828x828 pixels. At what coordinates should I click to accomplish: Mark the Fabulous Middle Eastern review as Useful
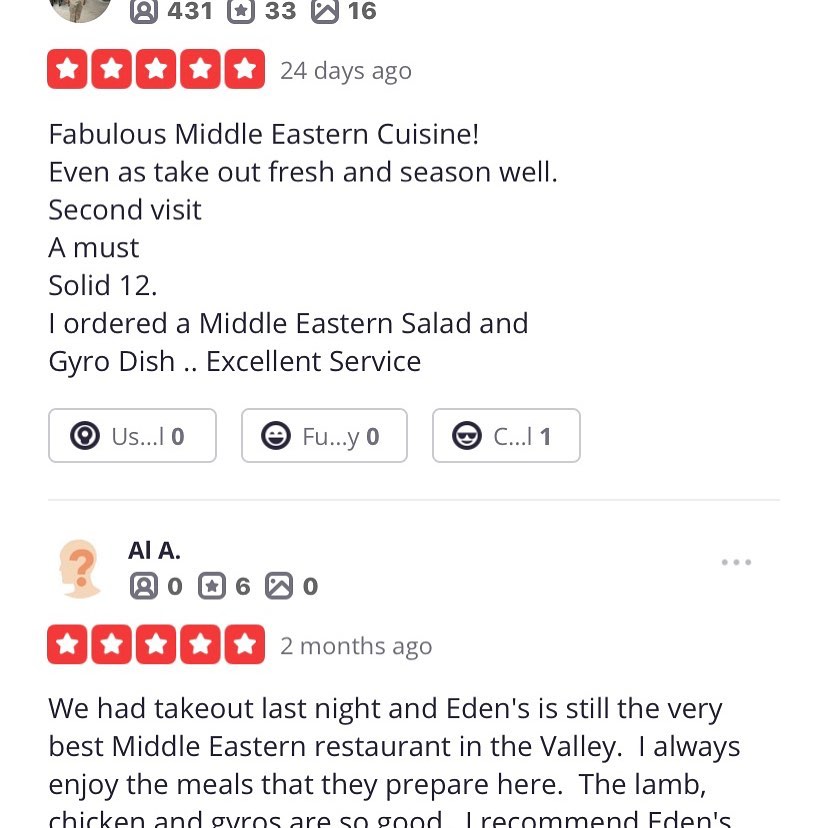pyautogui.click(x=132, y=436)
